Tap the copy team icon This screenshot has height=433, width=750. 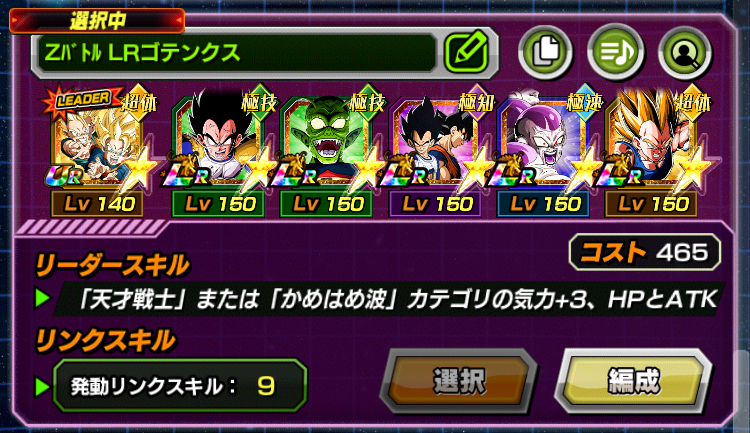coord(545,50)
